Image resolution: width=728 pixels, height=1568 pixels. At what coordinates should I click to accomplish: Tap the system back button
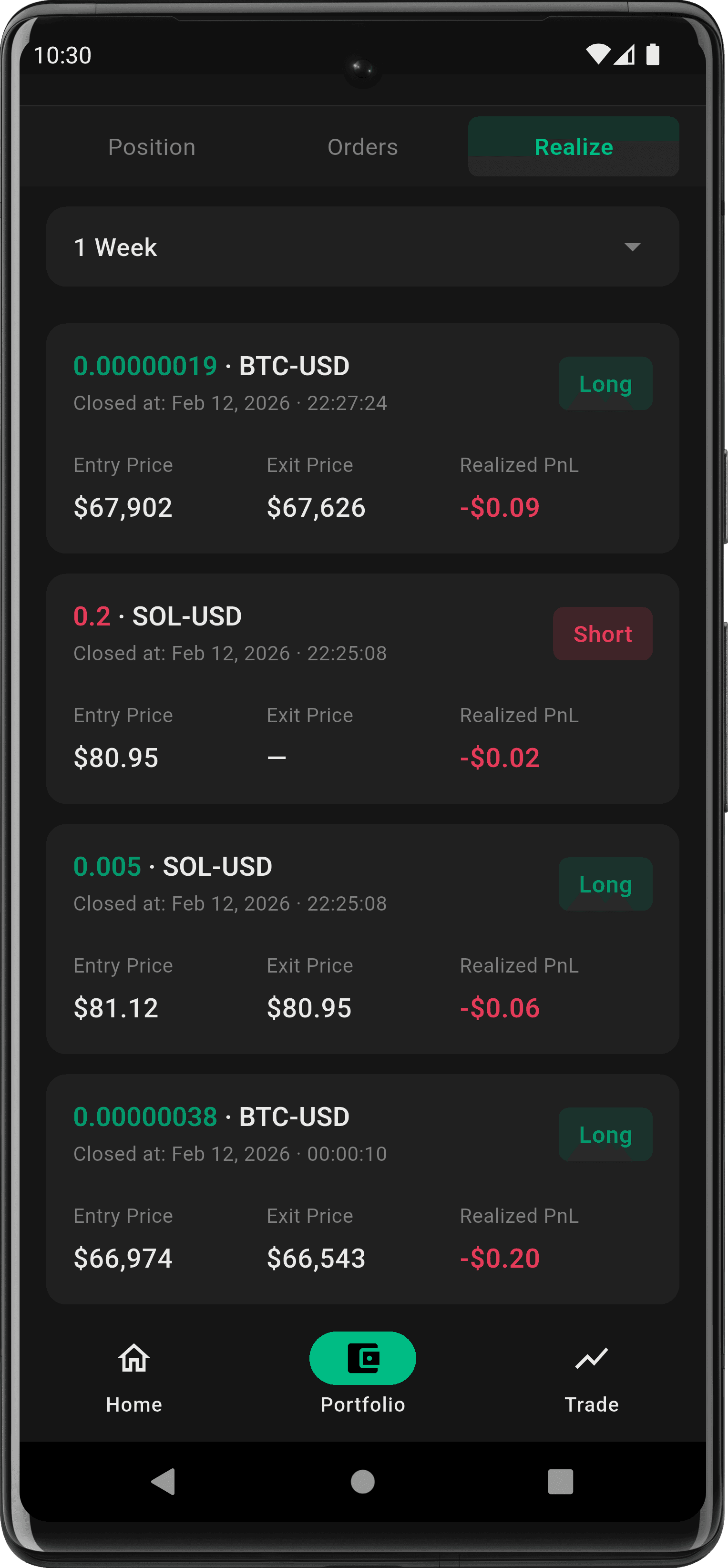point(163,1482)
